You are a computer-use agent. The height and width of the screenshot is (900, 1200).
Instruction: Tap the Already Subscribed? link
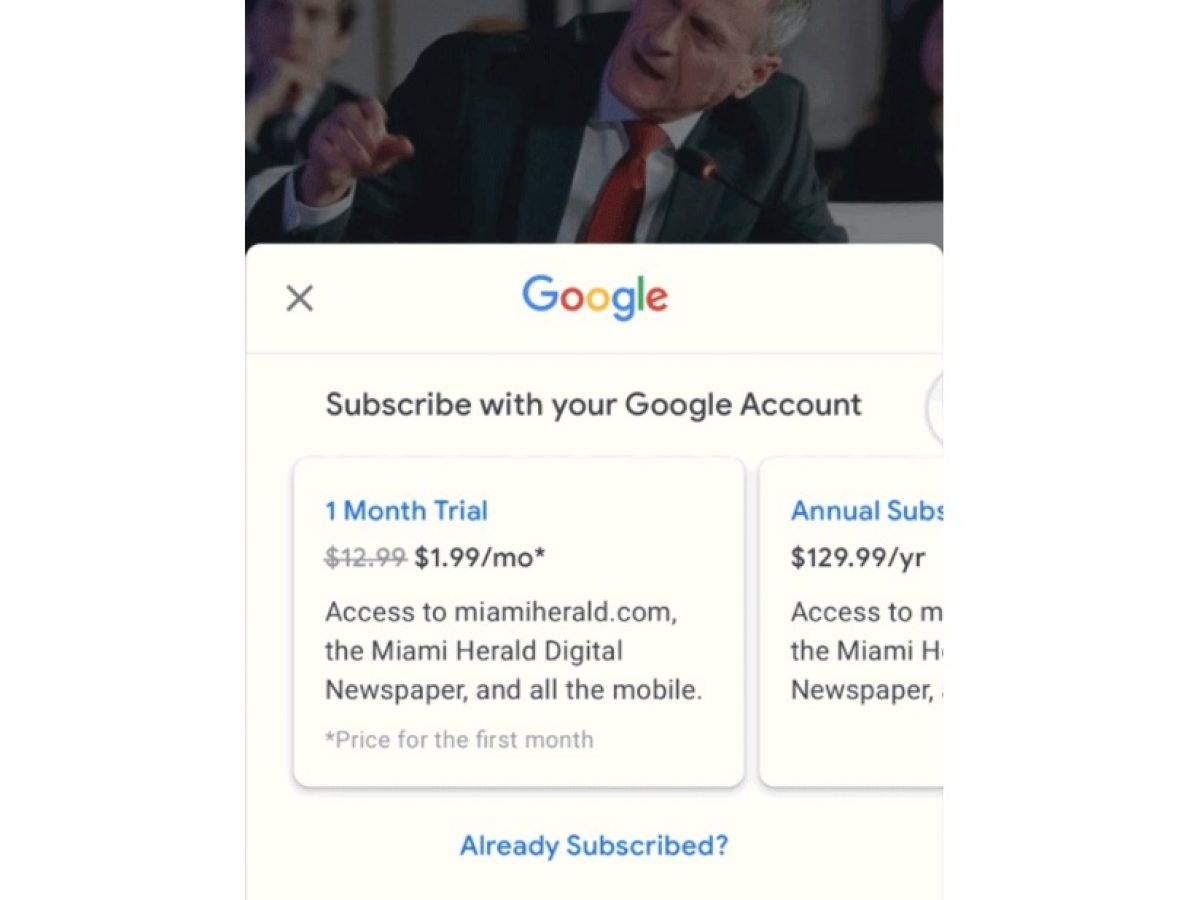594,846
